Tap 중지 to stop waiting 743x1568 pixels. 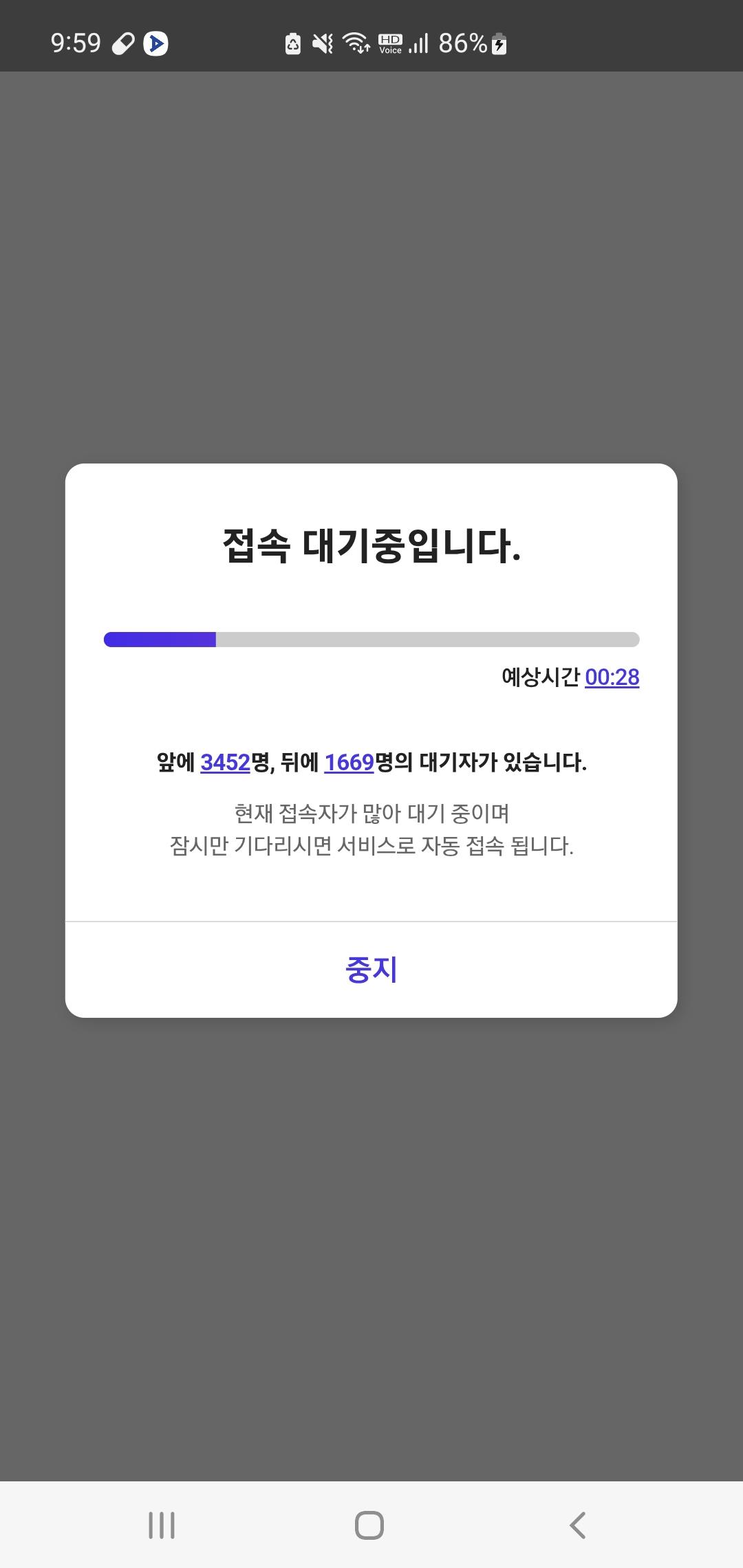pyautogui.click(x=371, y=970)
